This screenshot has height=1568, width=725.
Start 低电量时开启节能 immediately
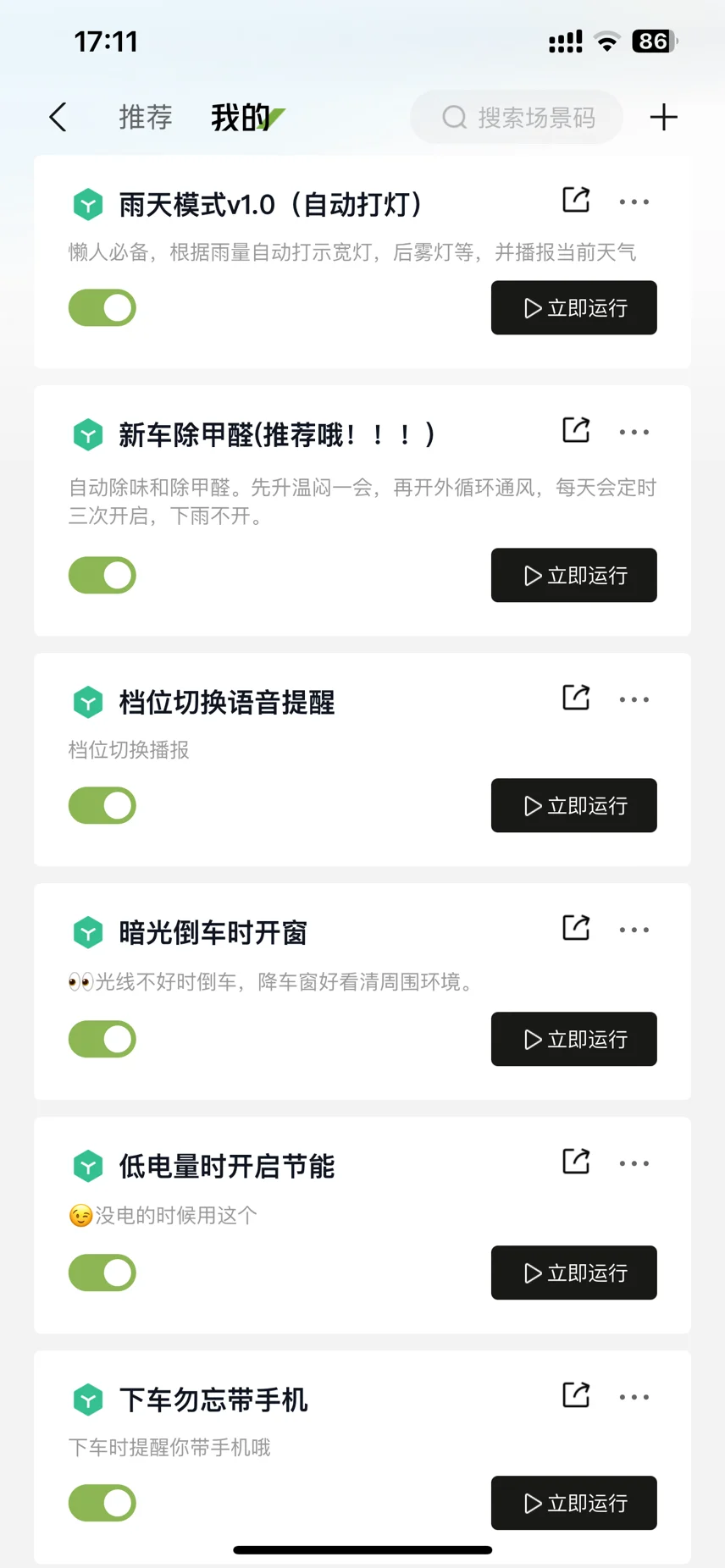click(x=574, y=1273)
